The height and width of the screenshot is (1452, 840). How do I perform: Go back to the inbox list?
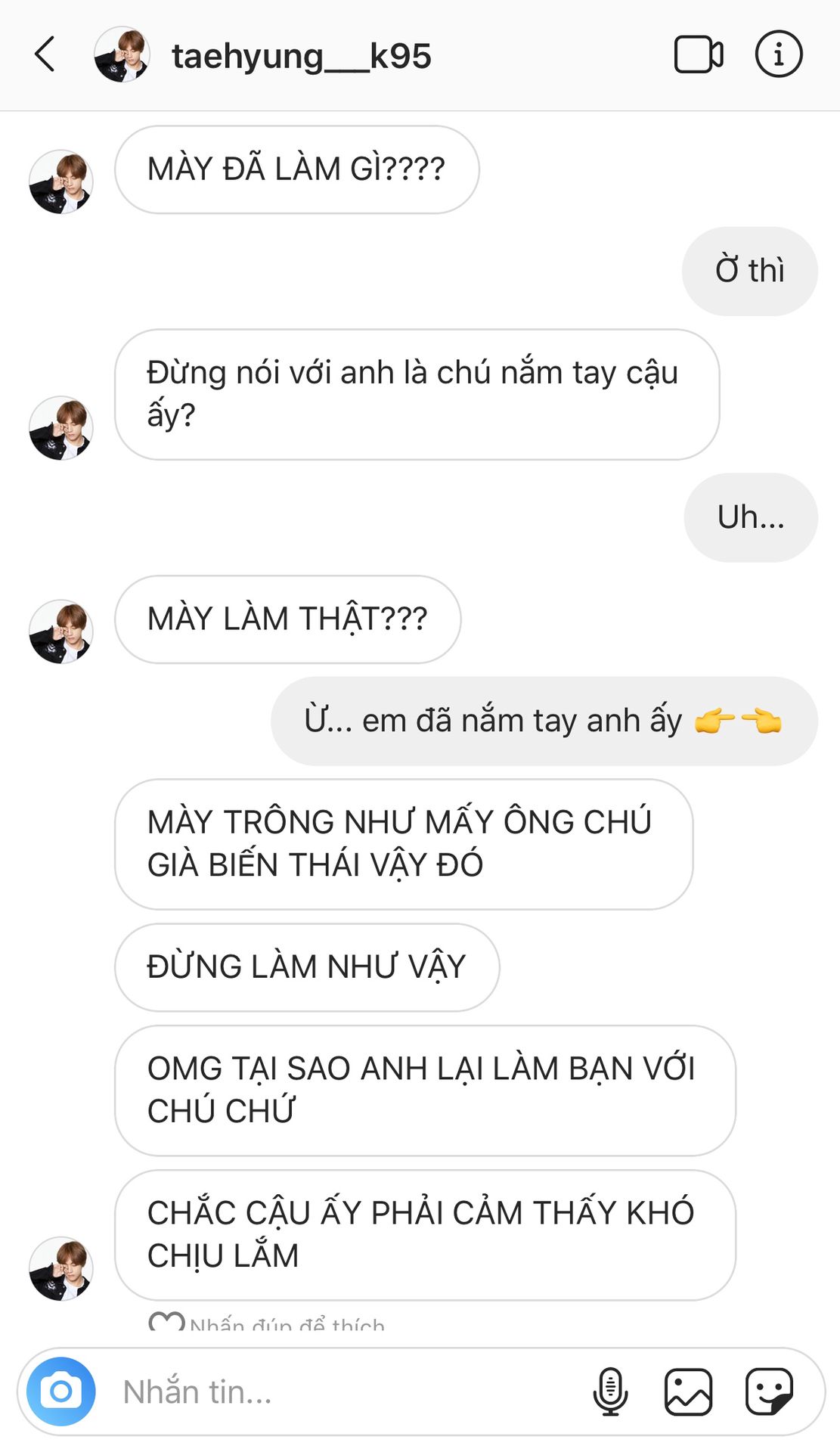click(45, 54)
